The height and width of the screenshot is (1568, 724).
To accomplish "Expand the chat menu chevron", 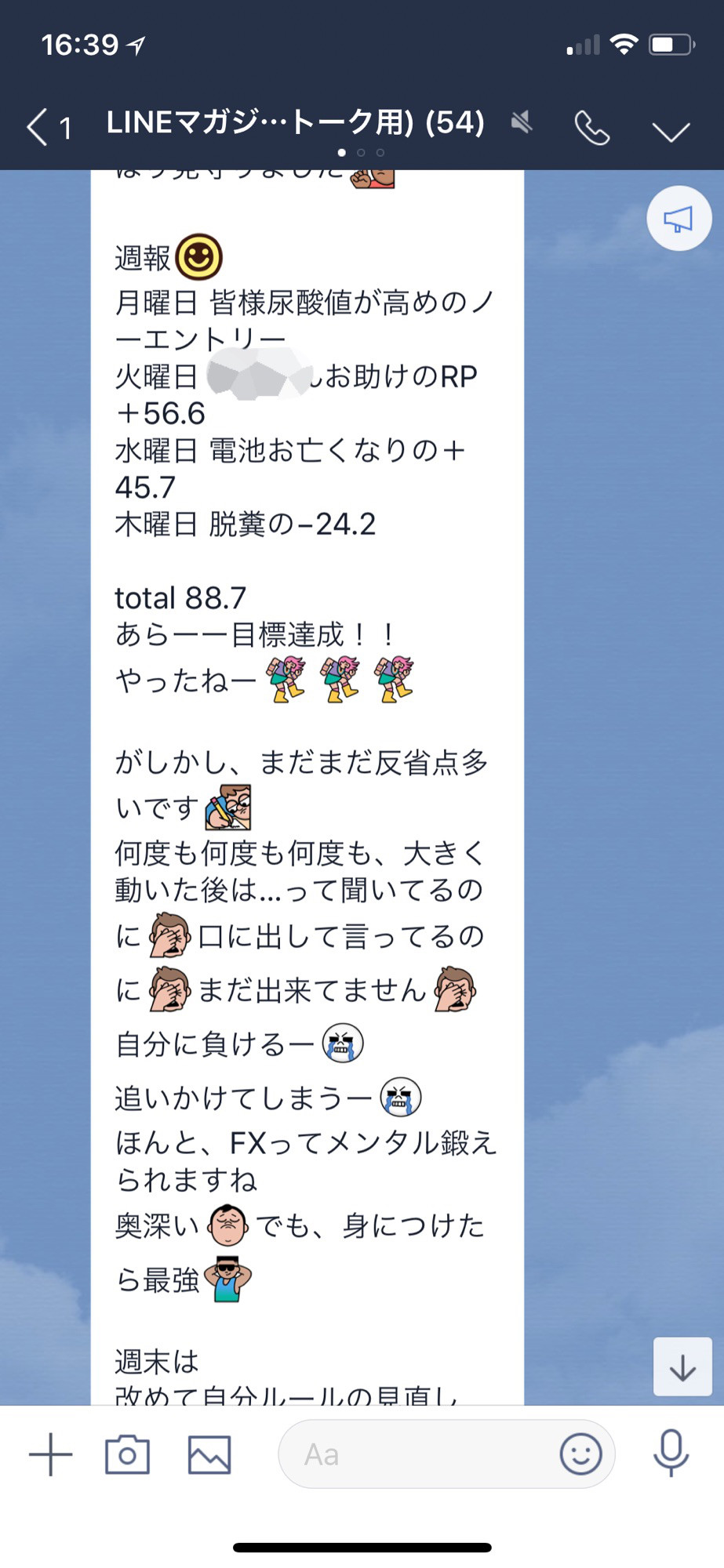I will point(671,130).
